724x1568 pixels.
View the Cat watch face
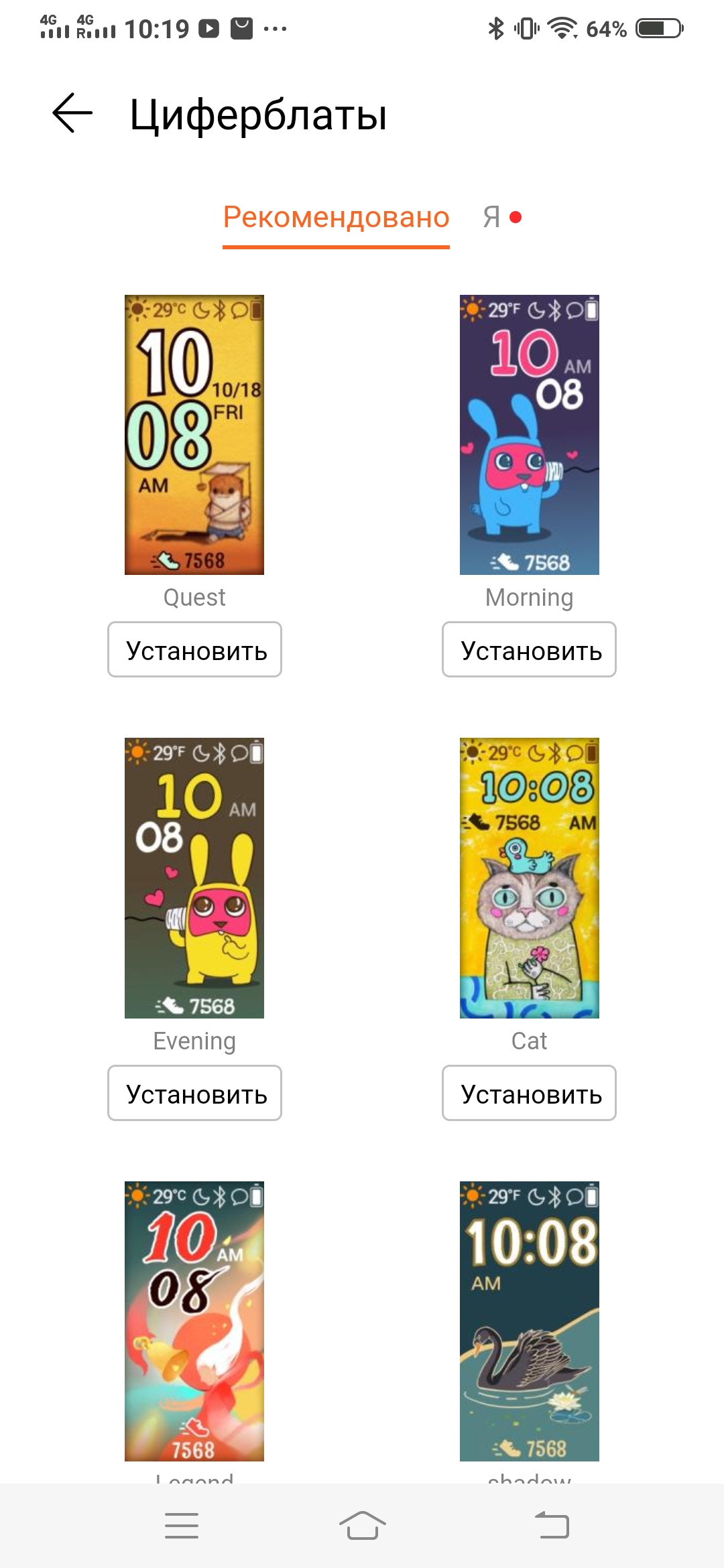(x=529, y=878)
